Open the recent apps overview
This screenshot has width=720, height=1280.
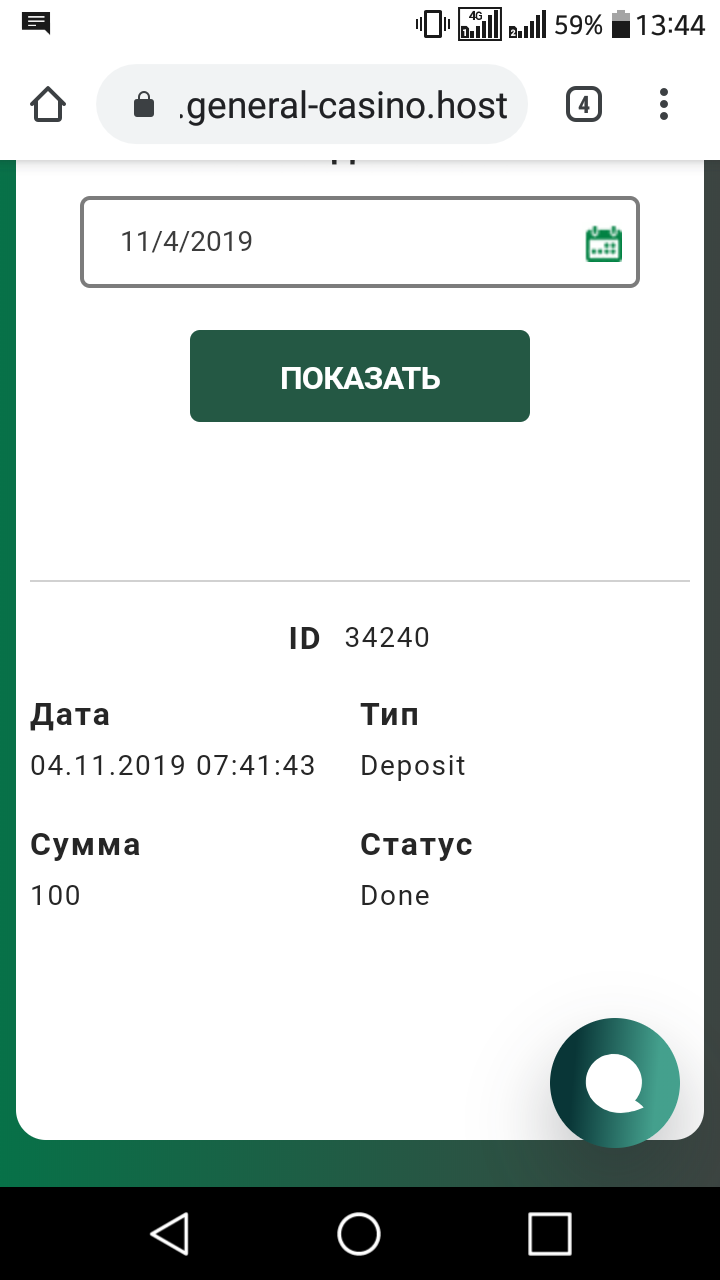[549, 1233]
